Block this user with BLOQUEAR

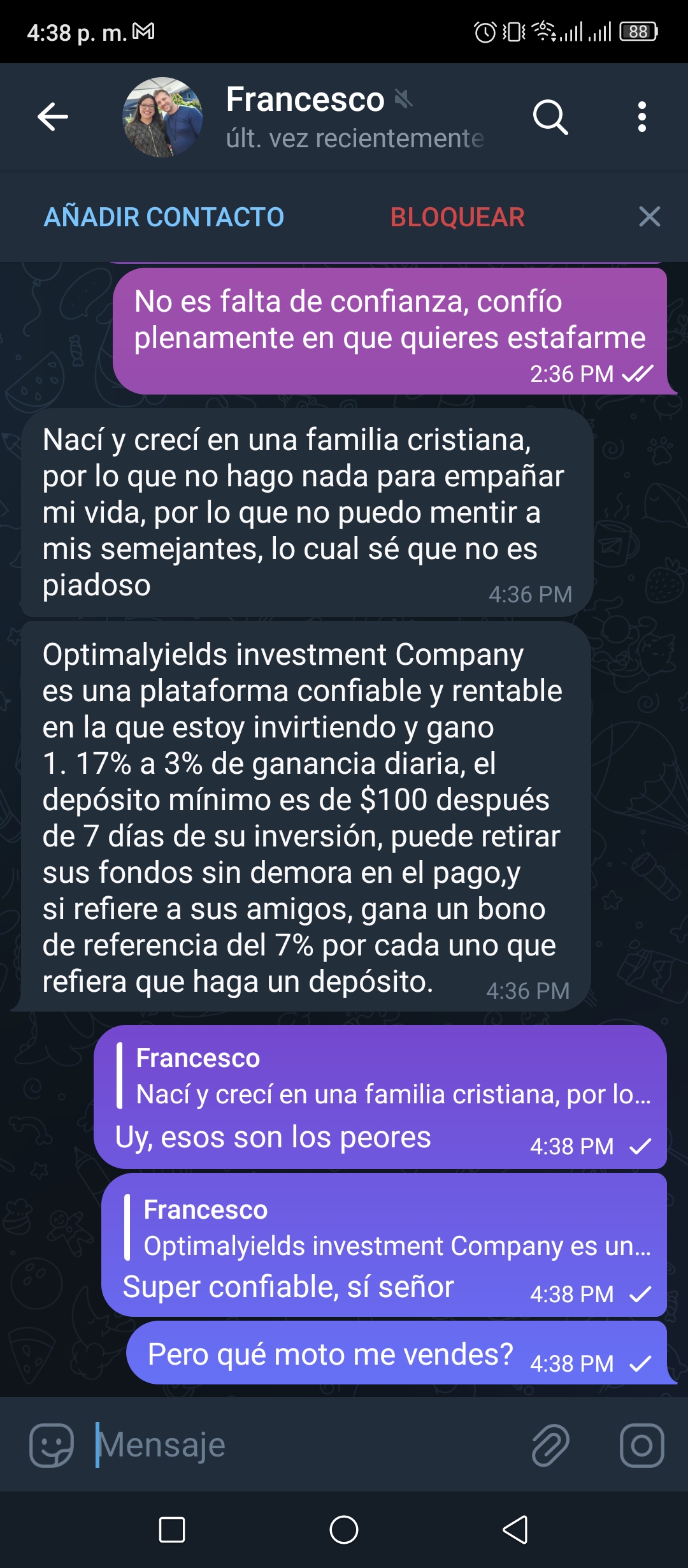pos(457,217)
